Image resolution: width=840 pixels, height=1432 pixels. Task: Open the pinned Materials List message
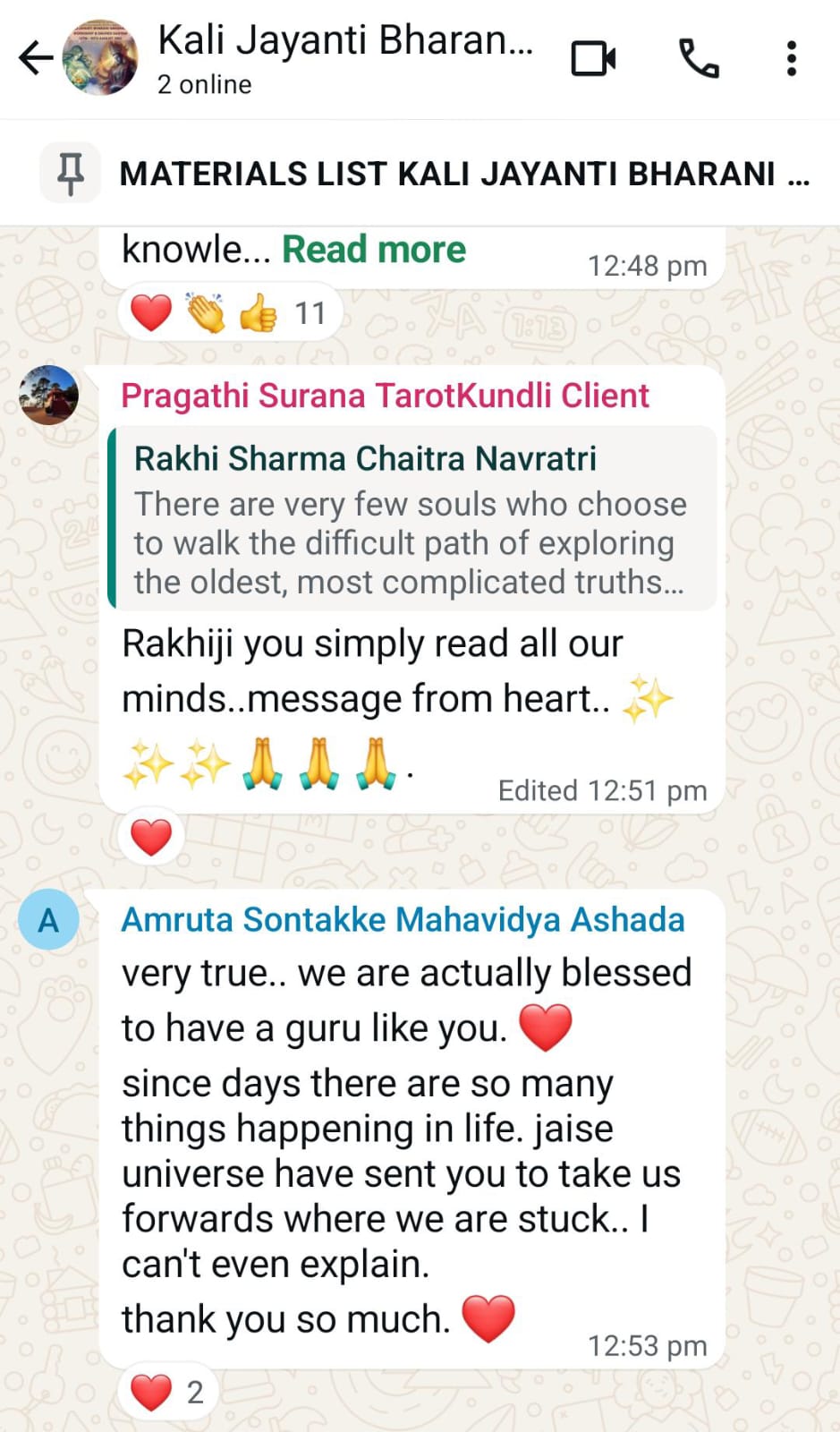tap(447, 174)
